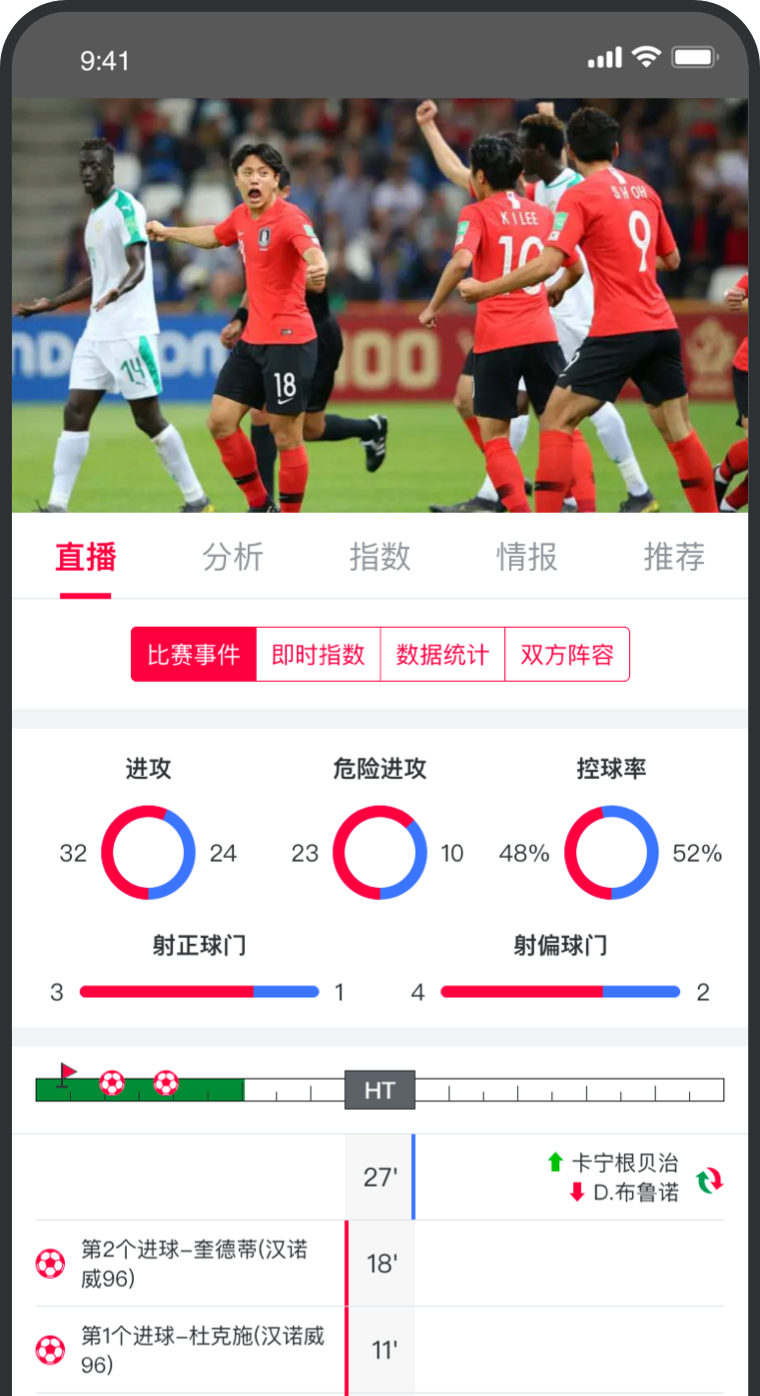
Task: Tap the second goal marker on timeline
Action: [166, 1082]
